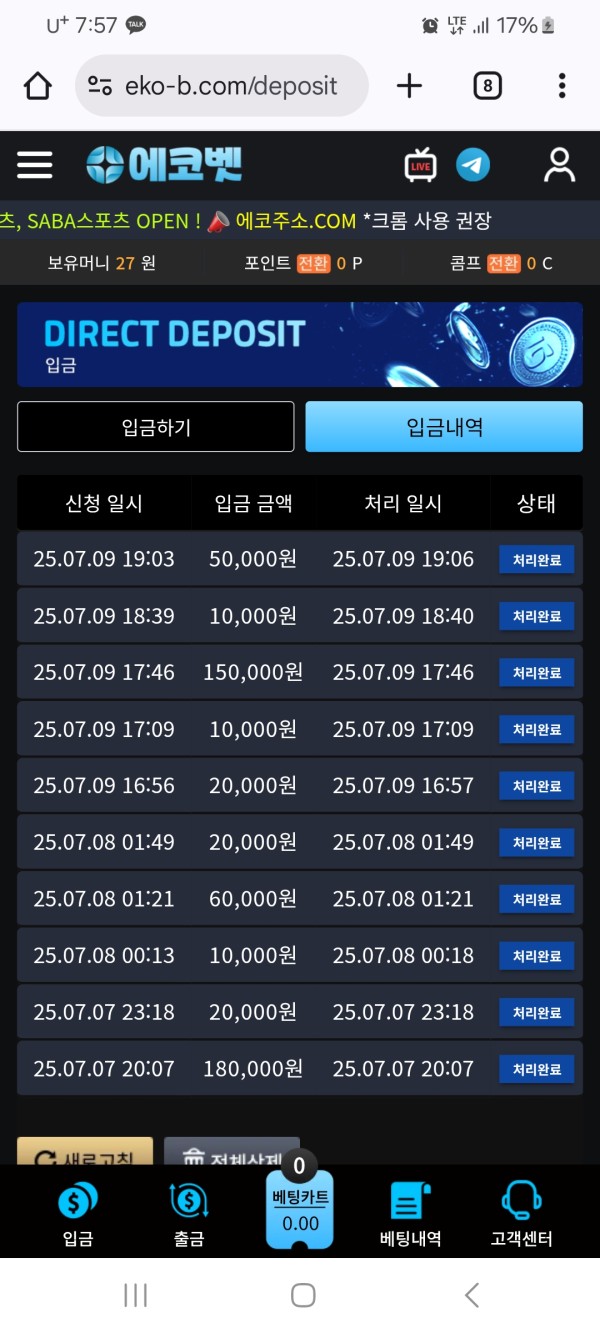
Task: Select the 입금내역 tab
Action: [x=444, y=427]
